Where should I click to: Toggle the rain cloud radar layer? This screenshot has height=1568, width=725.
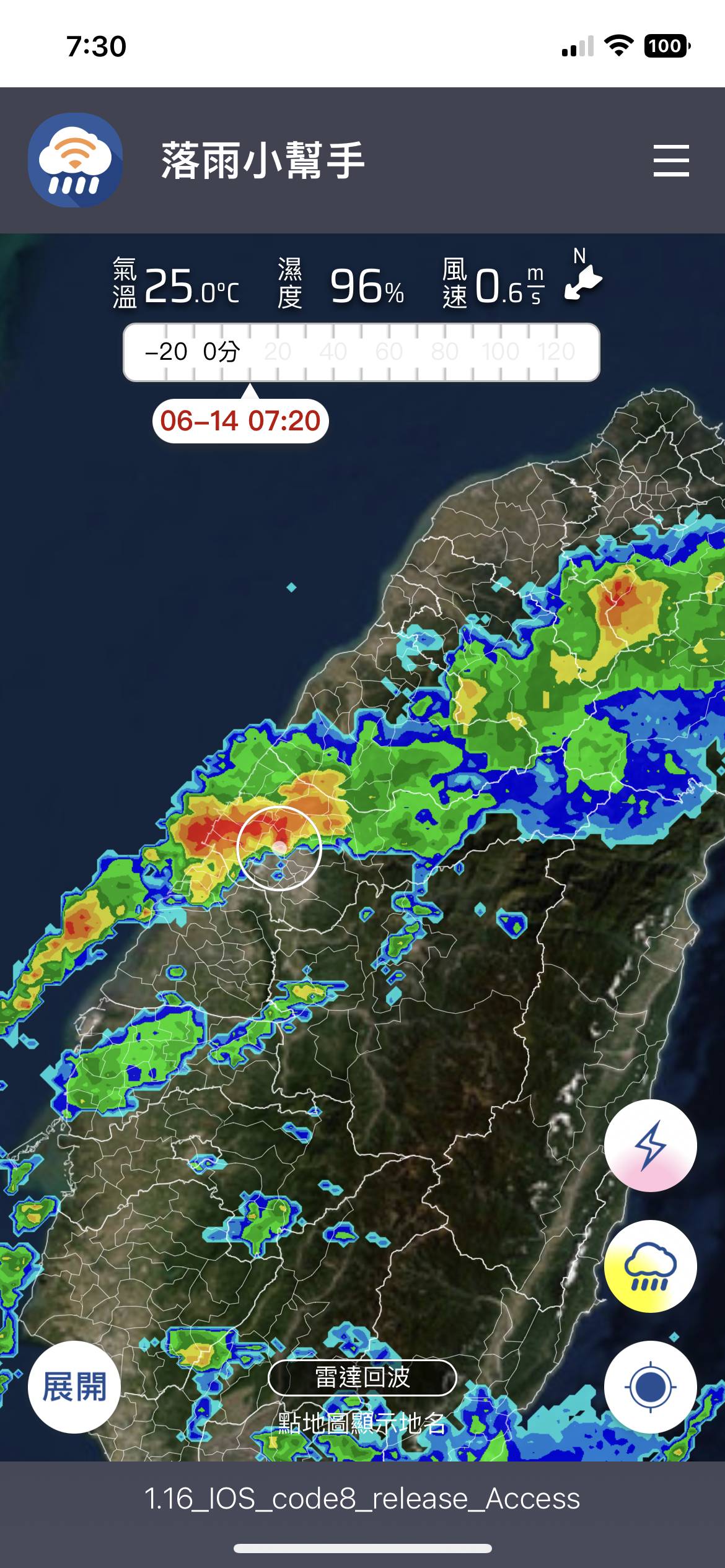pos(650,1266)
